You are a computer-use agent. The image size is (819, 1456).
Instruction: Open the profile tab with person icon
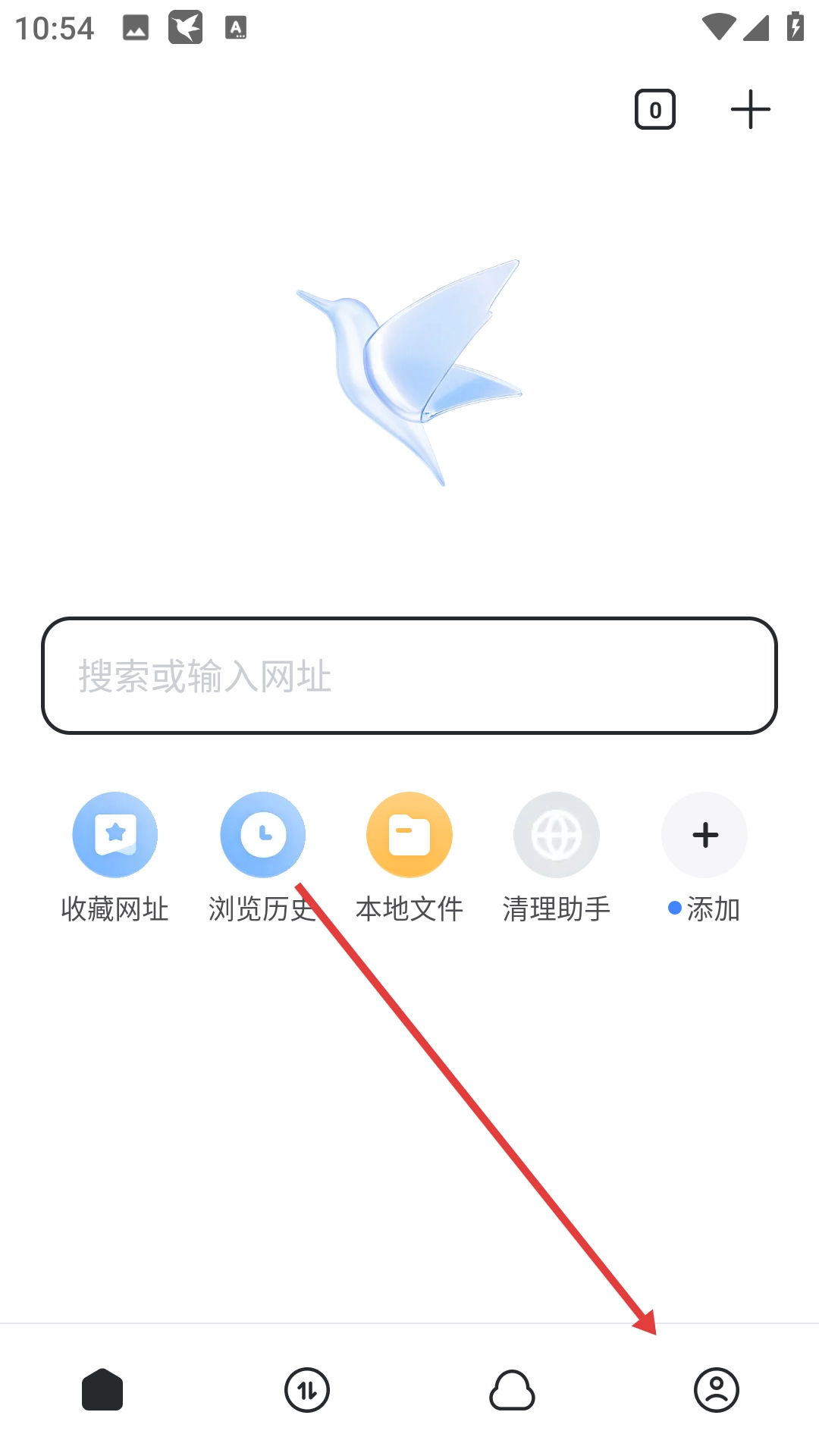point(717,1390)
